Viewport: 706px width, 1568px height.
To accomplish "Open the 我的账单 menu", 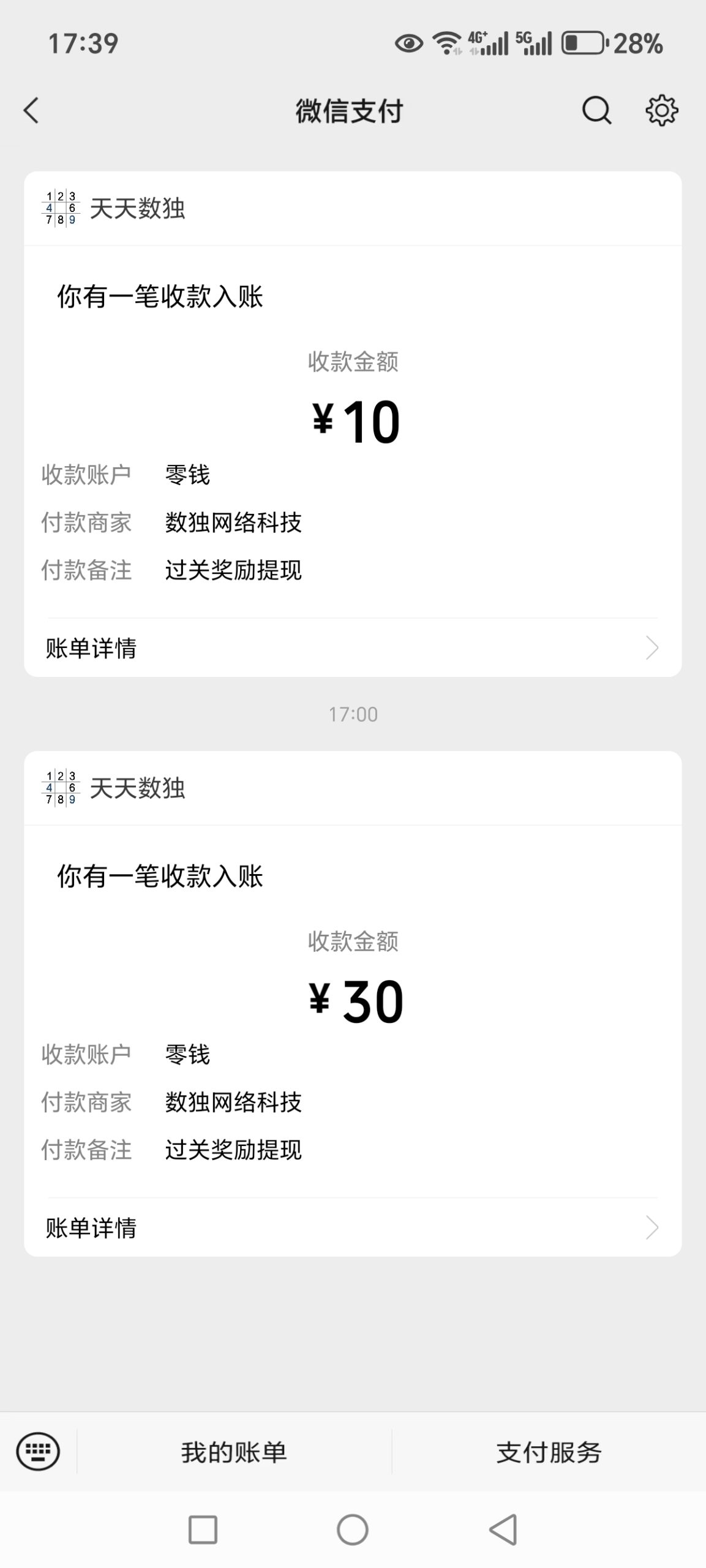I will pyautogui.click(x=234, y=1452).
